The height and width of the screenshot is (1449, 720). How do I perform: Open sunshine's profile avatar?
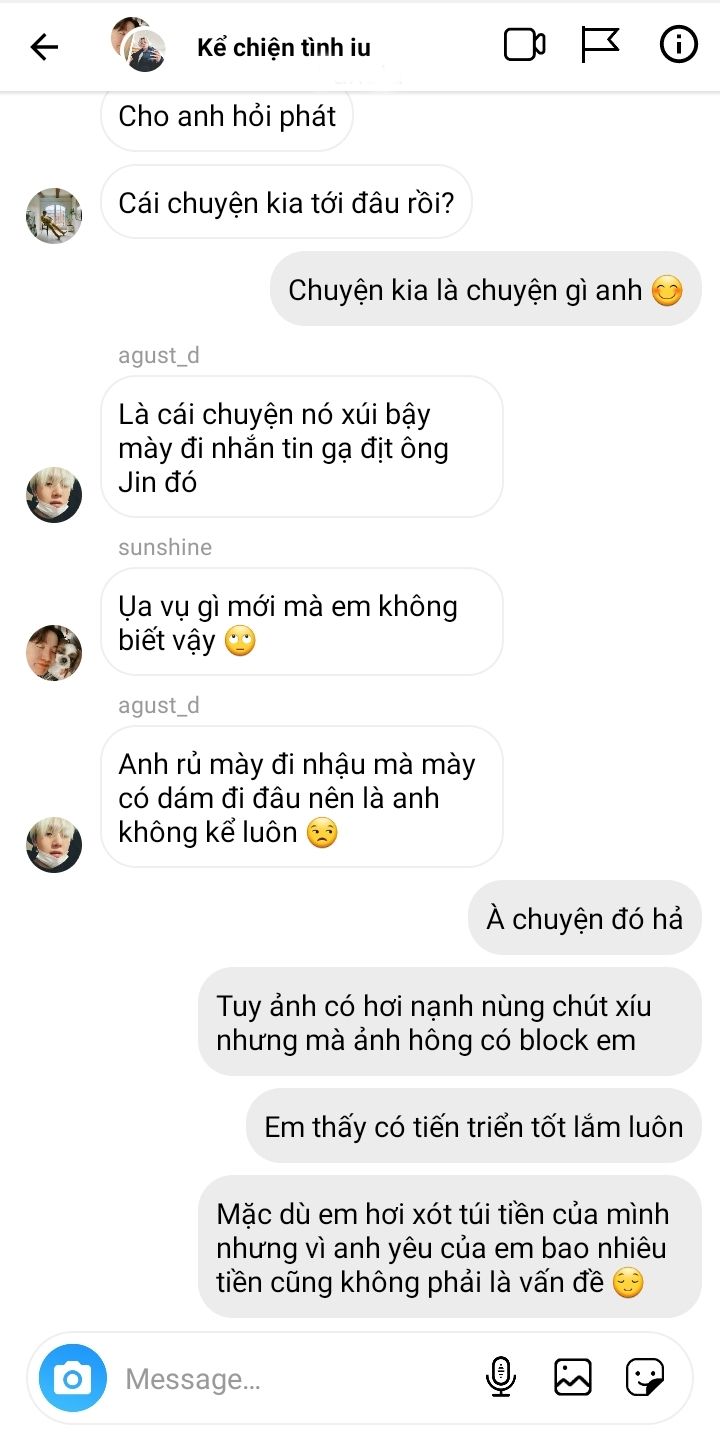coord(53,653)
